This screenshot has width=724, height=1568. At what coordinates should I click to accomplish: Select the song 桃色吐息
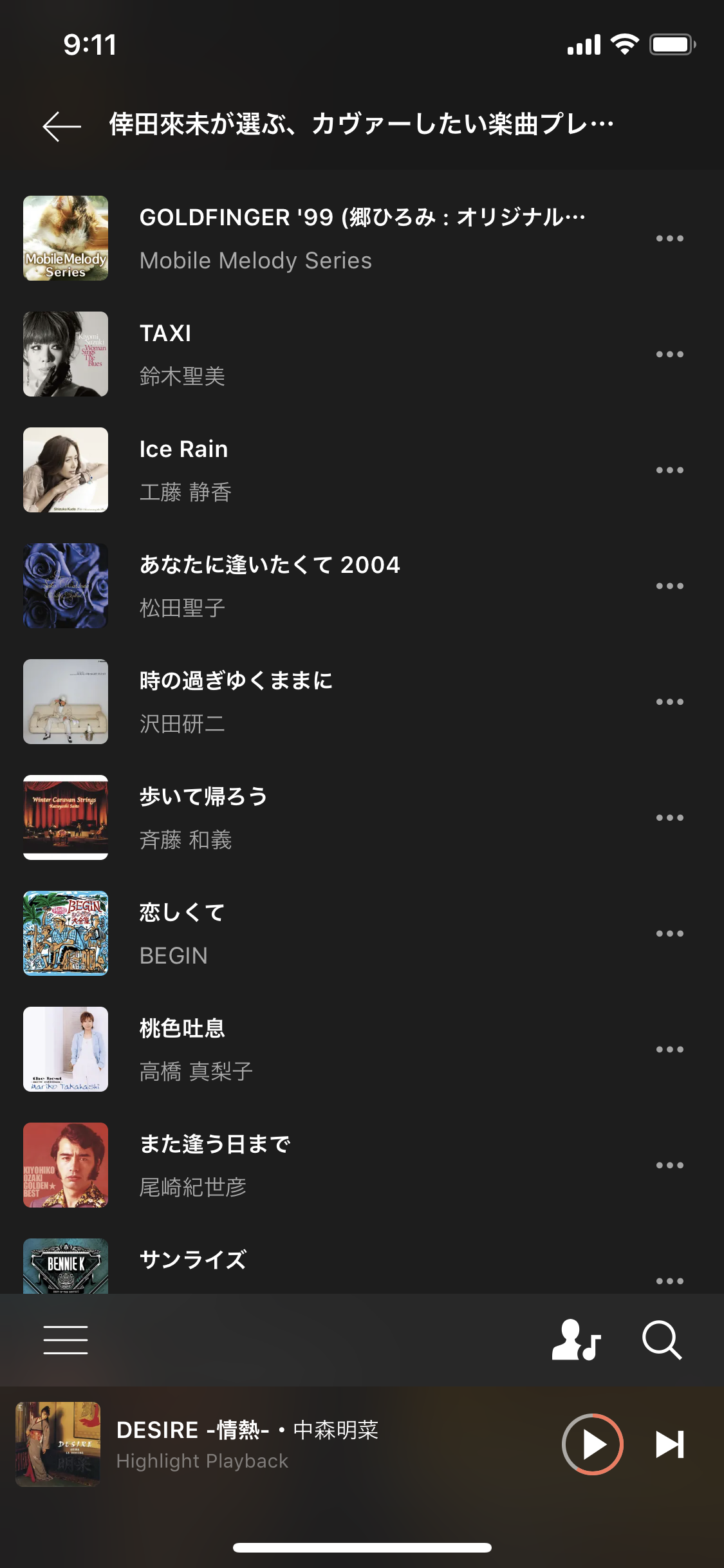tap(322, 1049)
